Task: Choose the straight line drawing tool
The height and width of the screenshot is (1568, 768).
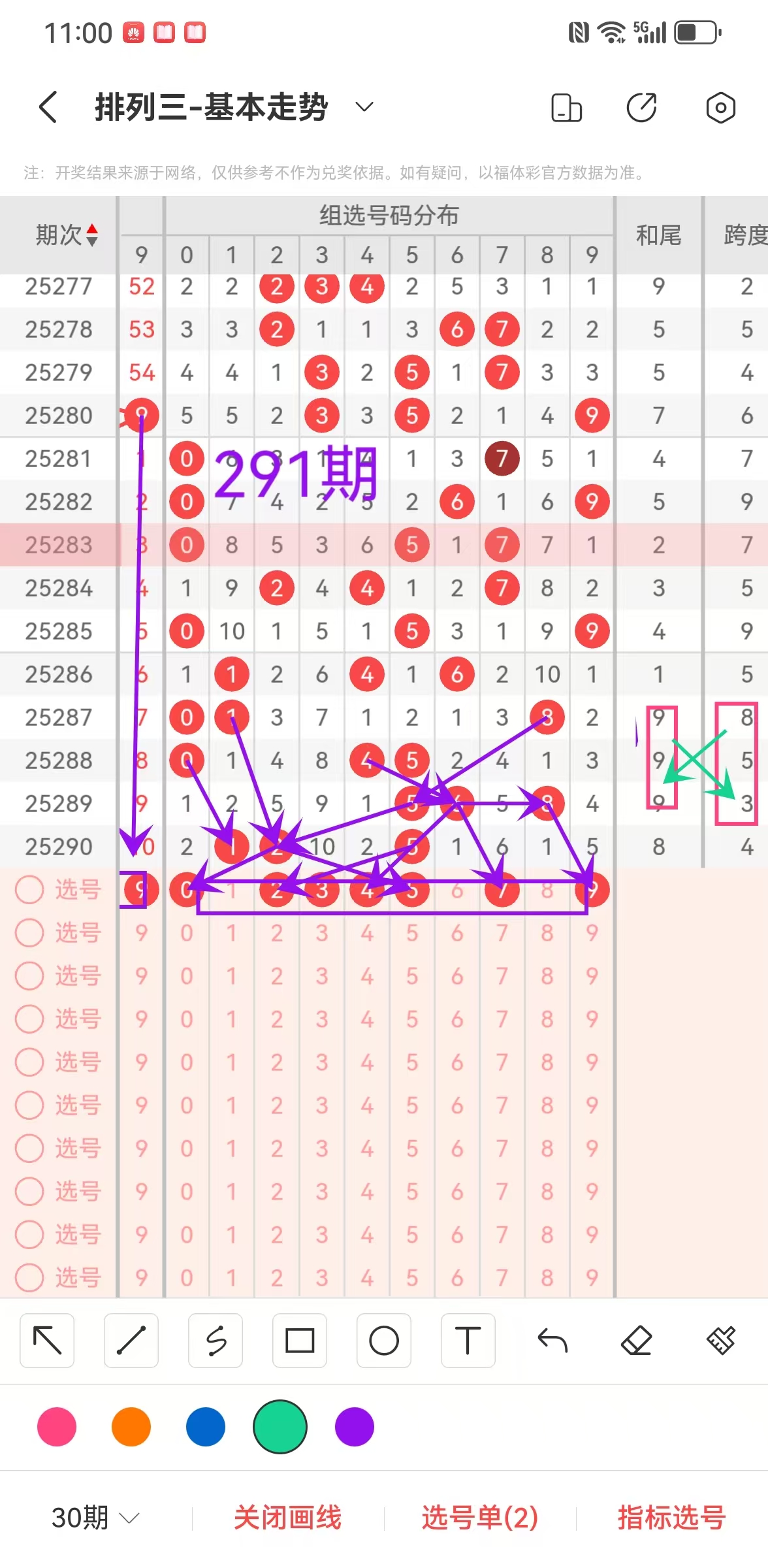Action: [x=131, y=1341]
